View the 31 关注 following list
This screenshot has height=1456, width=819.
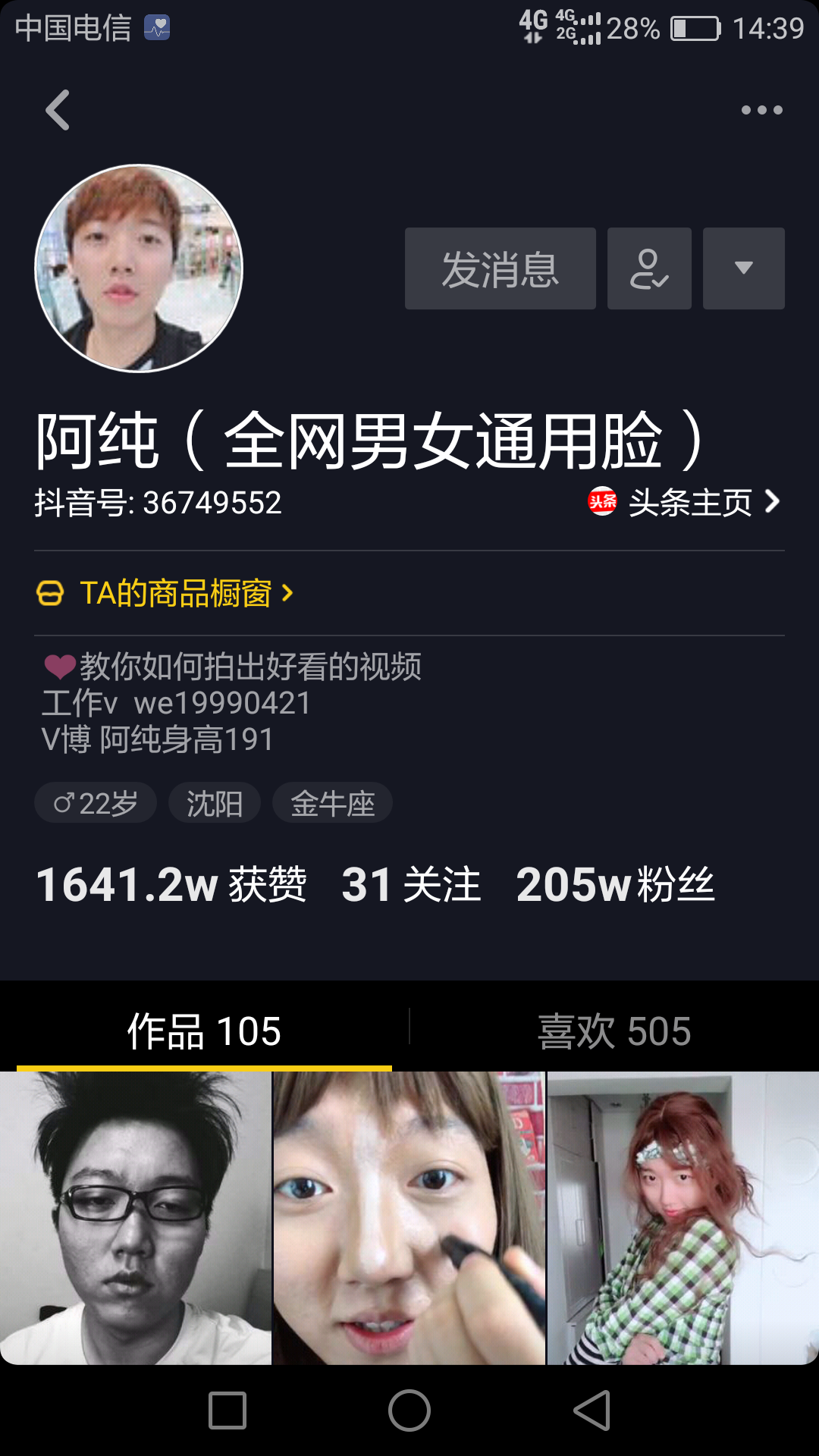411,884
